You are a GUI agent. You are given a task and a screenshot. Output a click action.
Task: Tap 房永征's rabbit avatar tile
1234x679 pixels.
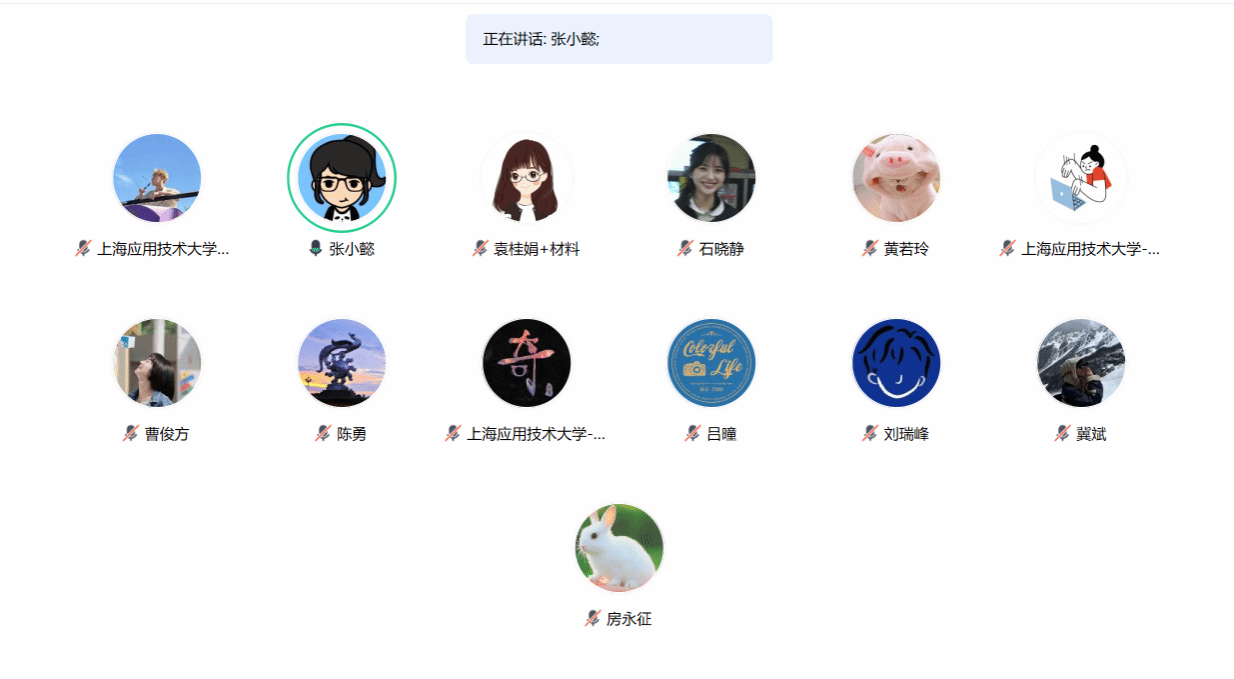[x=619, y=548]
